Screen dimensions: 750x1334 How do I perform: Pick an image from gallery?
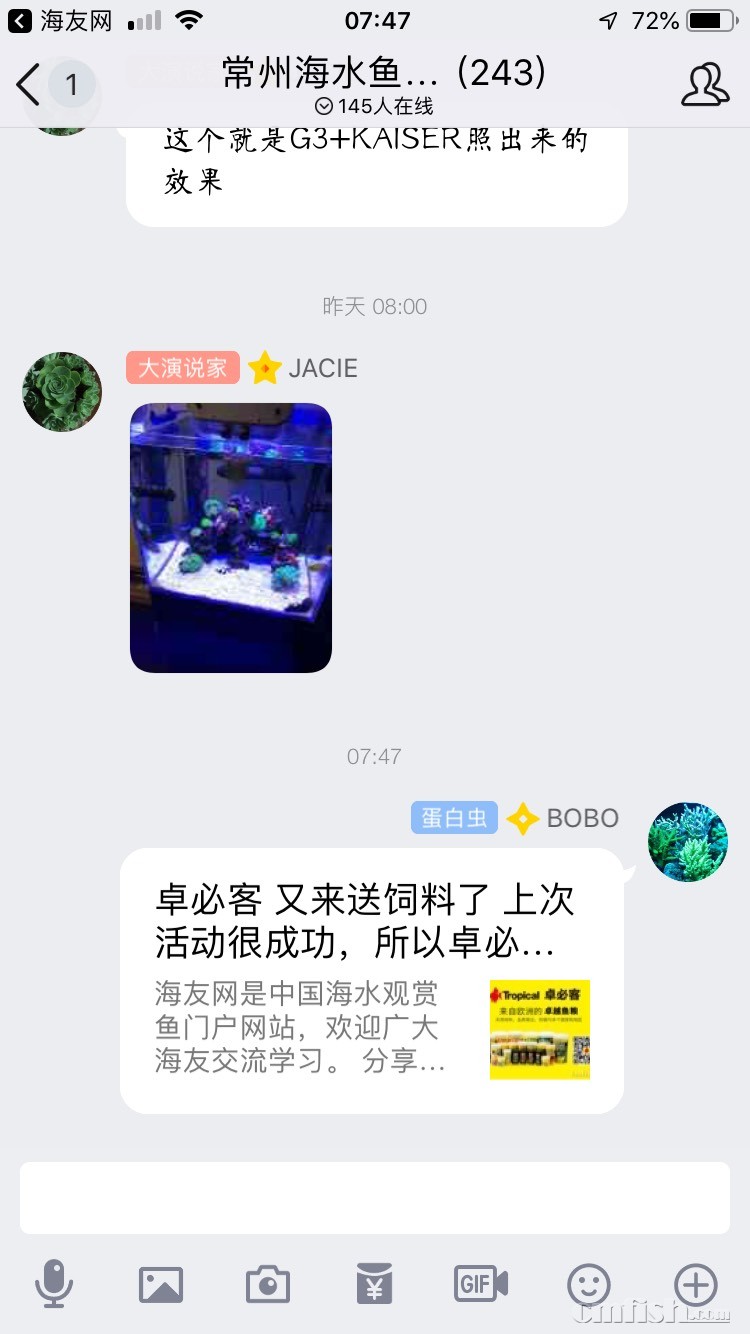(x=161, y=1283)
